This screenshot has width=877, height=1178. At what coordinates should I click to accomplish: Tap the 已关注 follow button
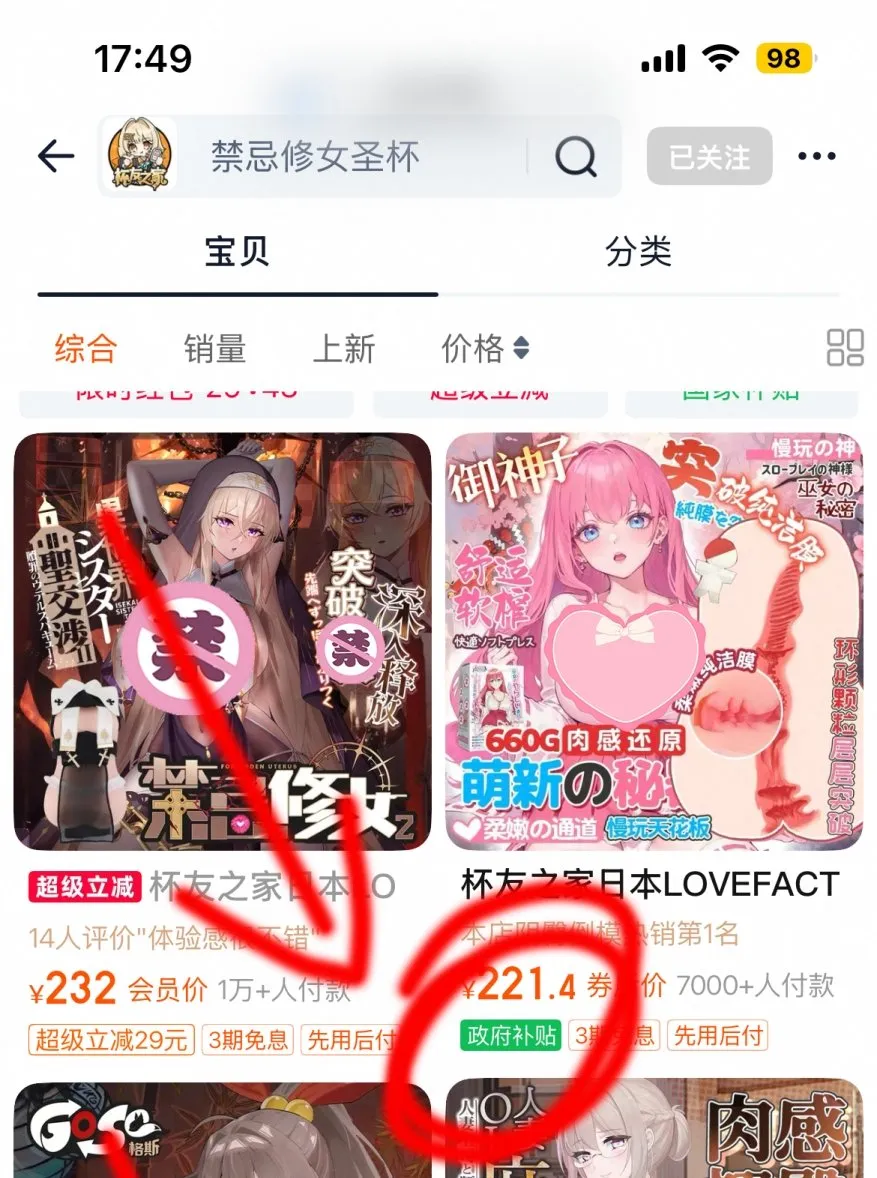click(709, 157)
